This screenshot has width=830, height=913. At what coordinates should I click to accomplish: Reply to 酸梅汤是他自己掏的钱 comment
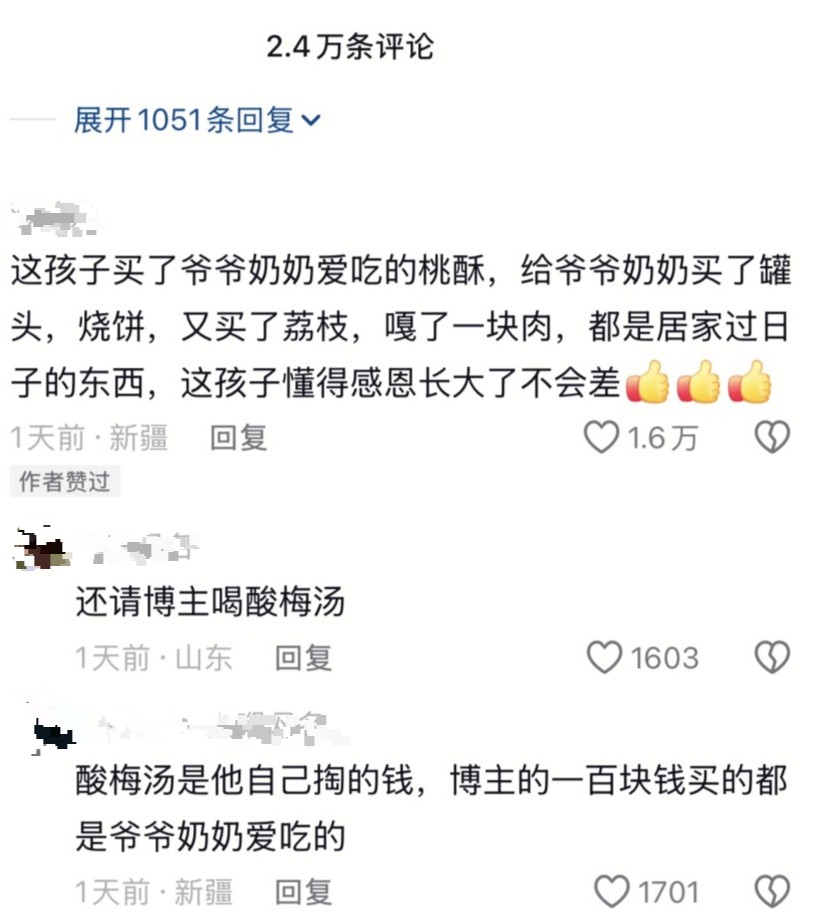[x=303, y=891]
